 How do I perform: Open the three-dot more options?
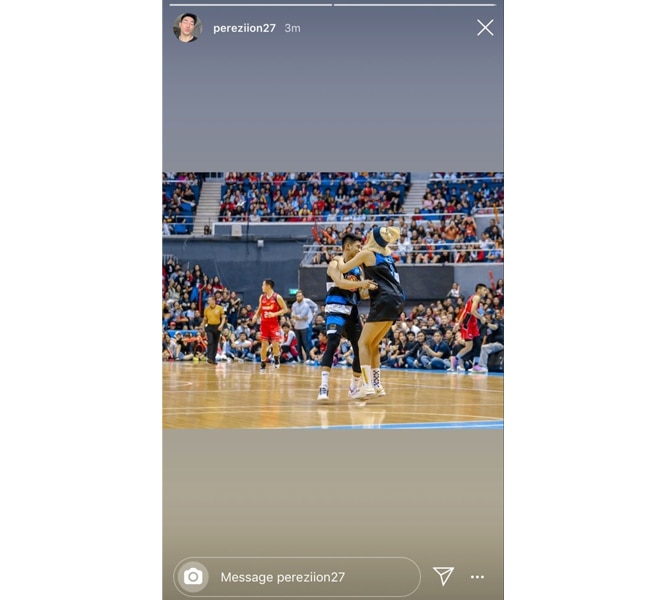pyautogui.click(x=477, y=577)
